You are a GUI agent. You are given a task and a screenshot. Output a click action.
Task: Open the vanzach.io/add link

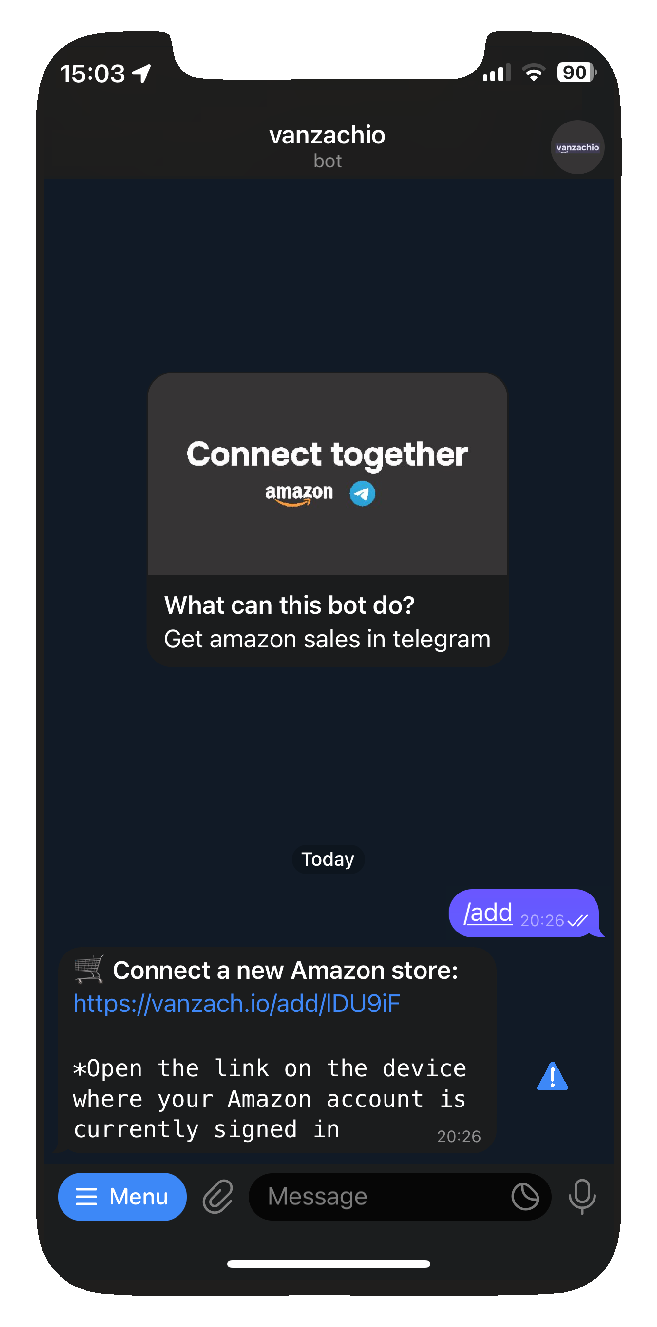click(x=237, y=1004)
